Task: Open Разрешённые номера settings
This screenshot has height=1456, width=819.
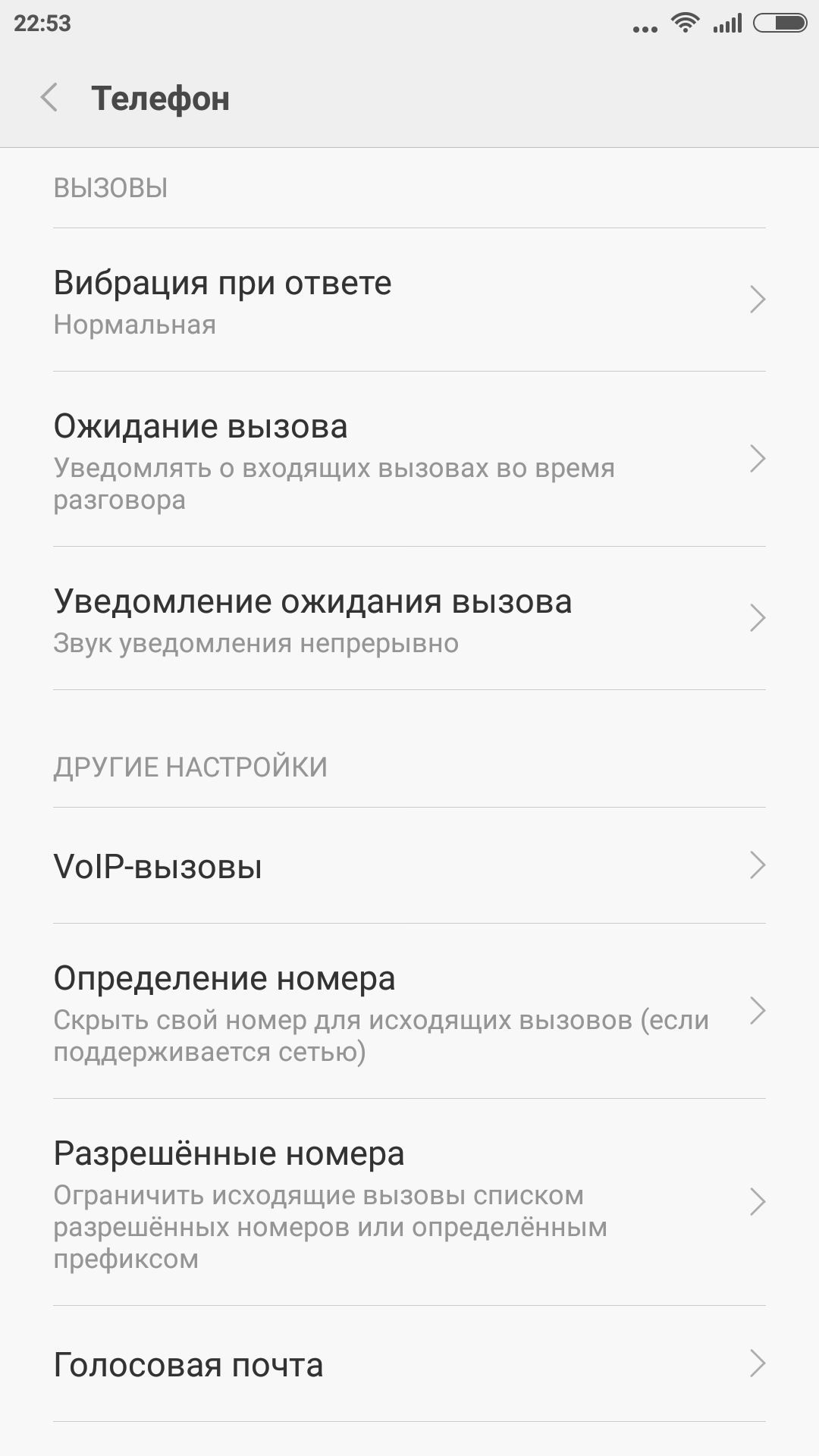Action: pos(409,1203)
